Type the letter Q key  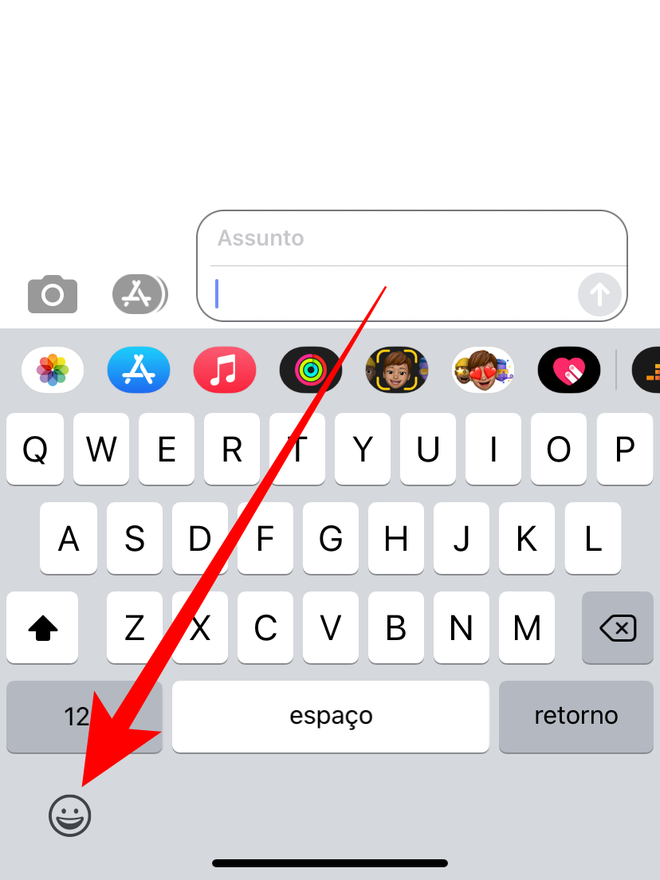(35, 450)
